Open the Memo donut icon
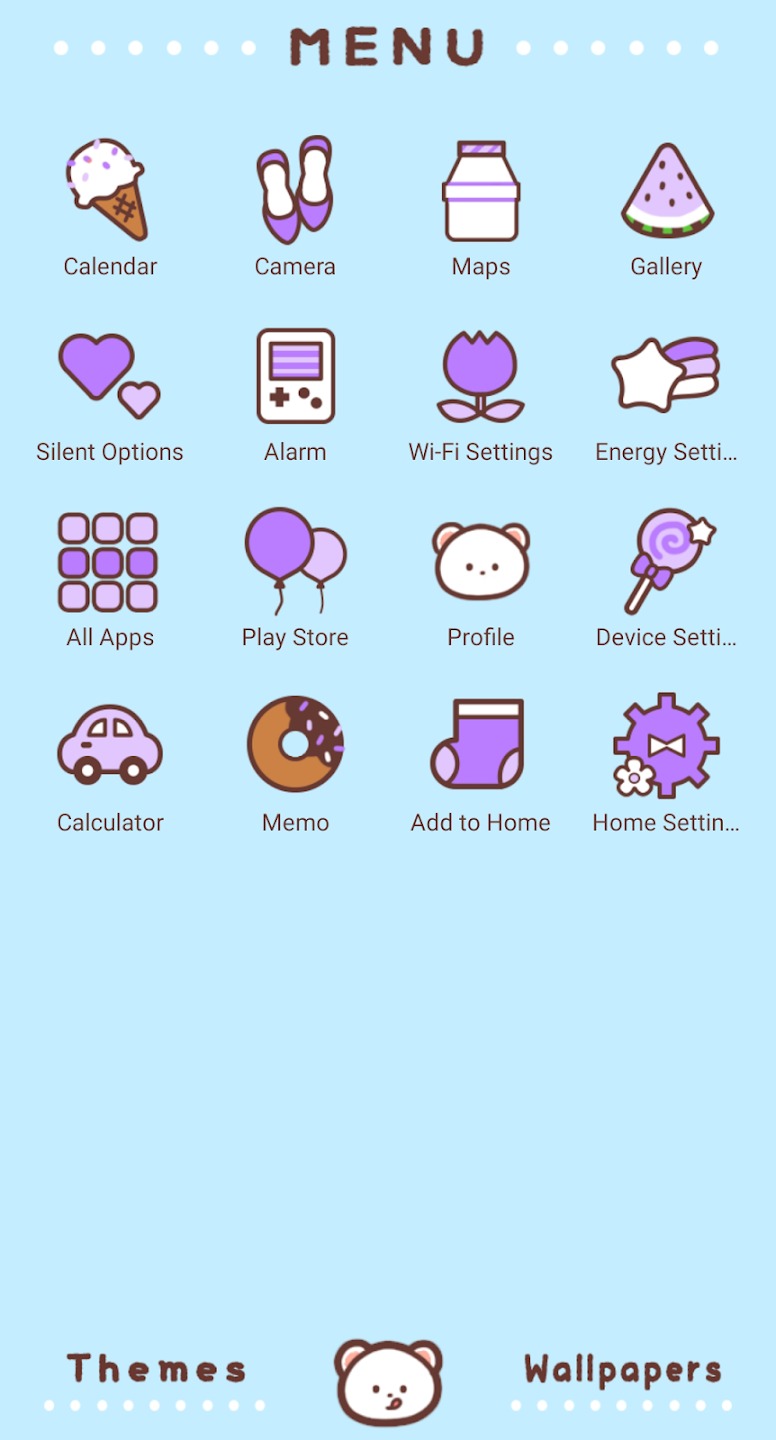 click(295, 746)
